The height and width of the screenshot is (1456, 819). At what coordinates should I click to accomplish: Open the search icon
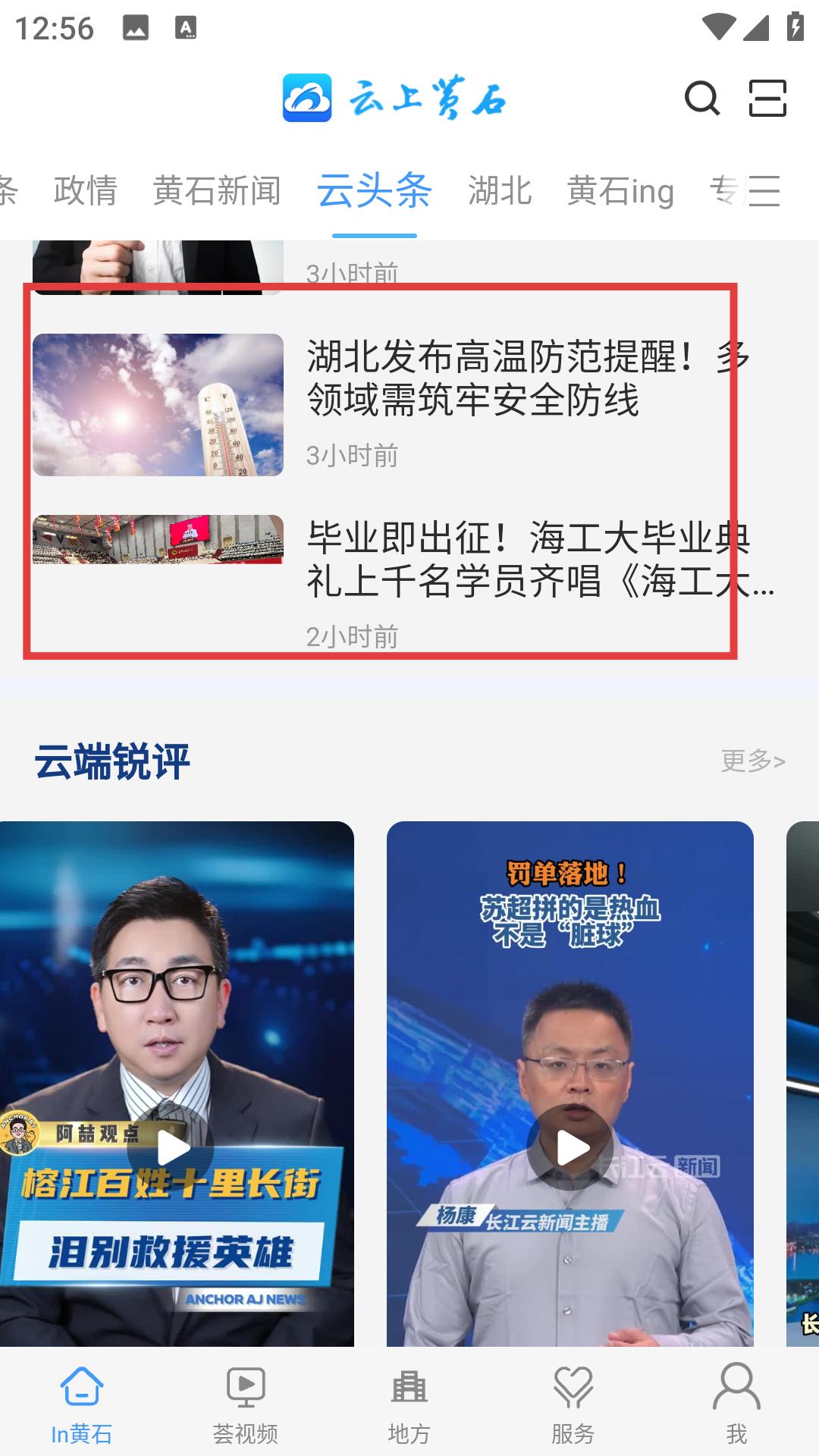[702, 98]
